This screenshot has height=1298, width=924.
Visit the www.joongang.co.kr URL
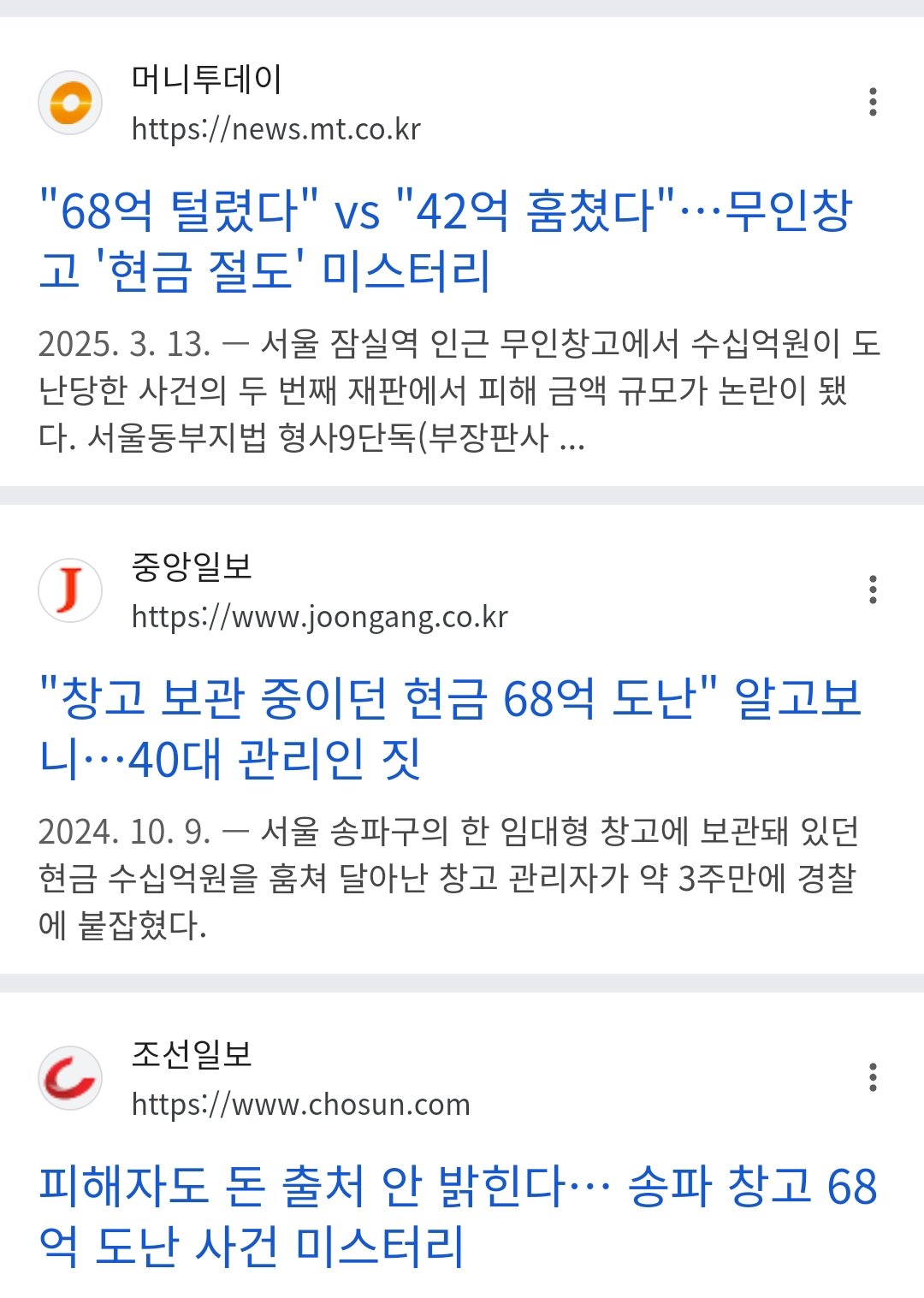click(318, 615)
